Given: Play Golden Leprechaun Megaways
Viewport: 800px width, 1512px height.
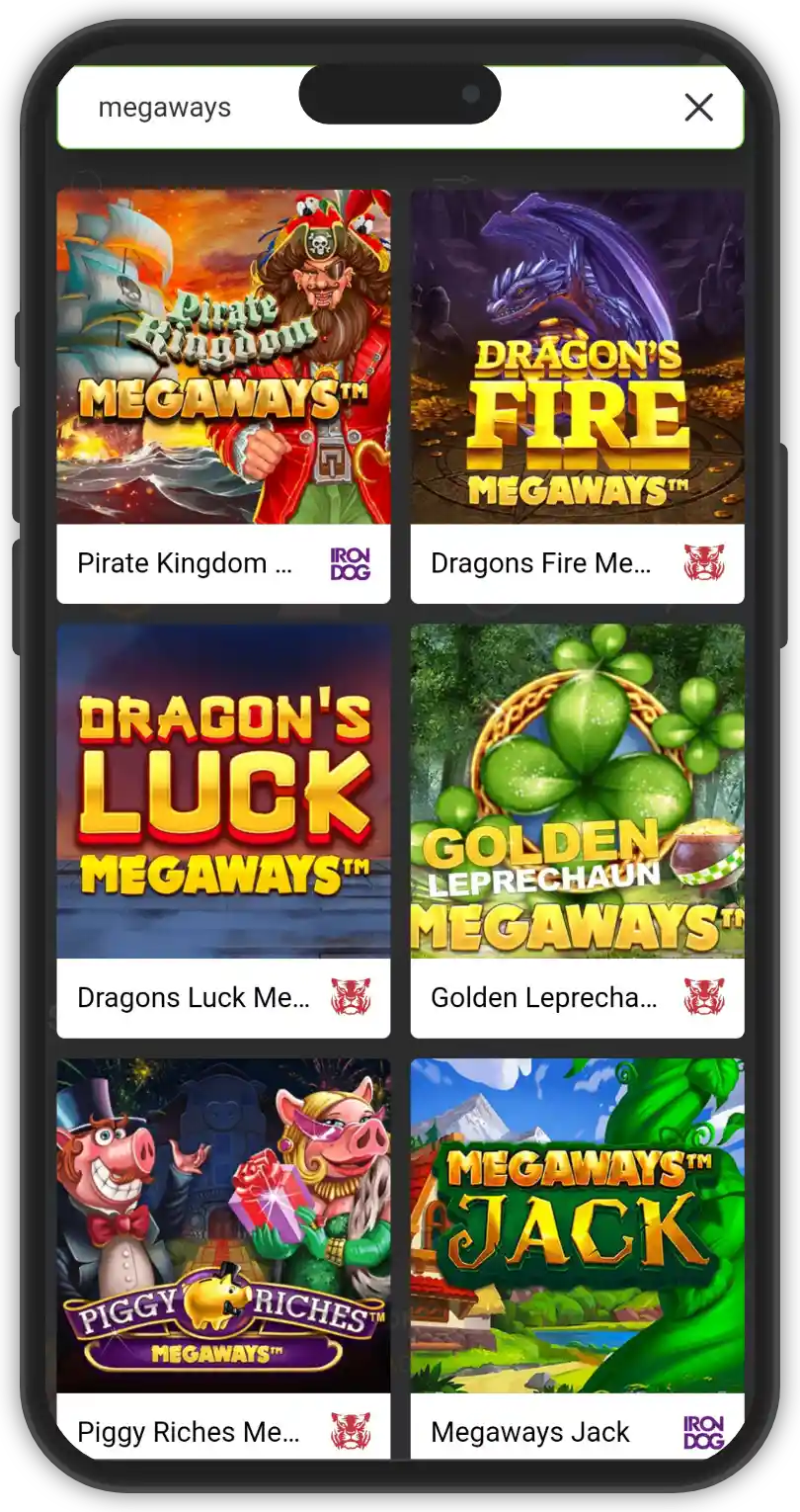Looking at the screenshot, I should pos(577,791).
